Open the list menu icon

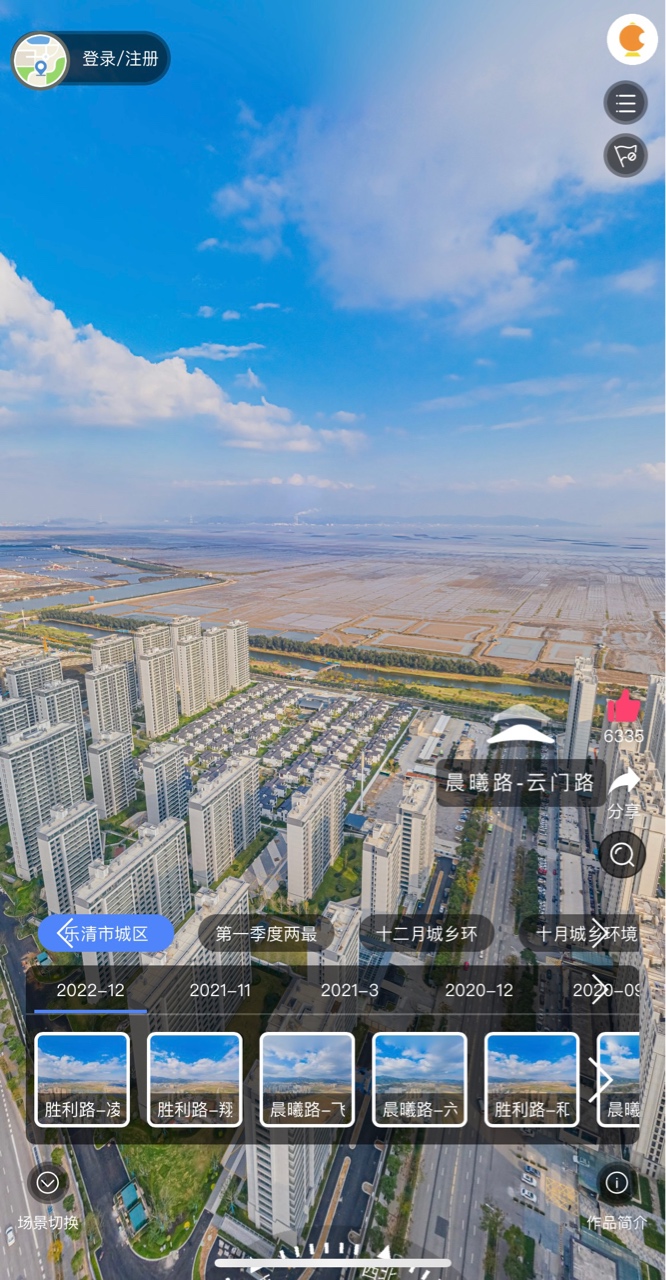point(626,103)
